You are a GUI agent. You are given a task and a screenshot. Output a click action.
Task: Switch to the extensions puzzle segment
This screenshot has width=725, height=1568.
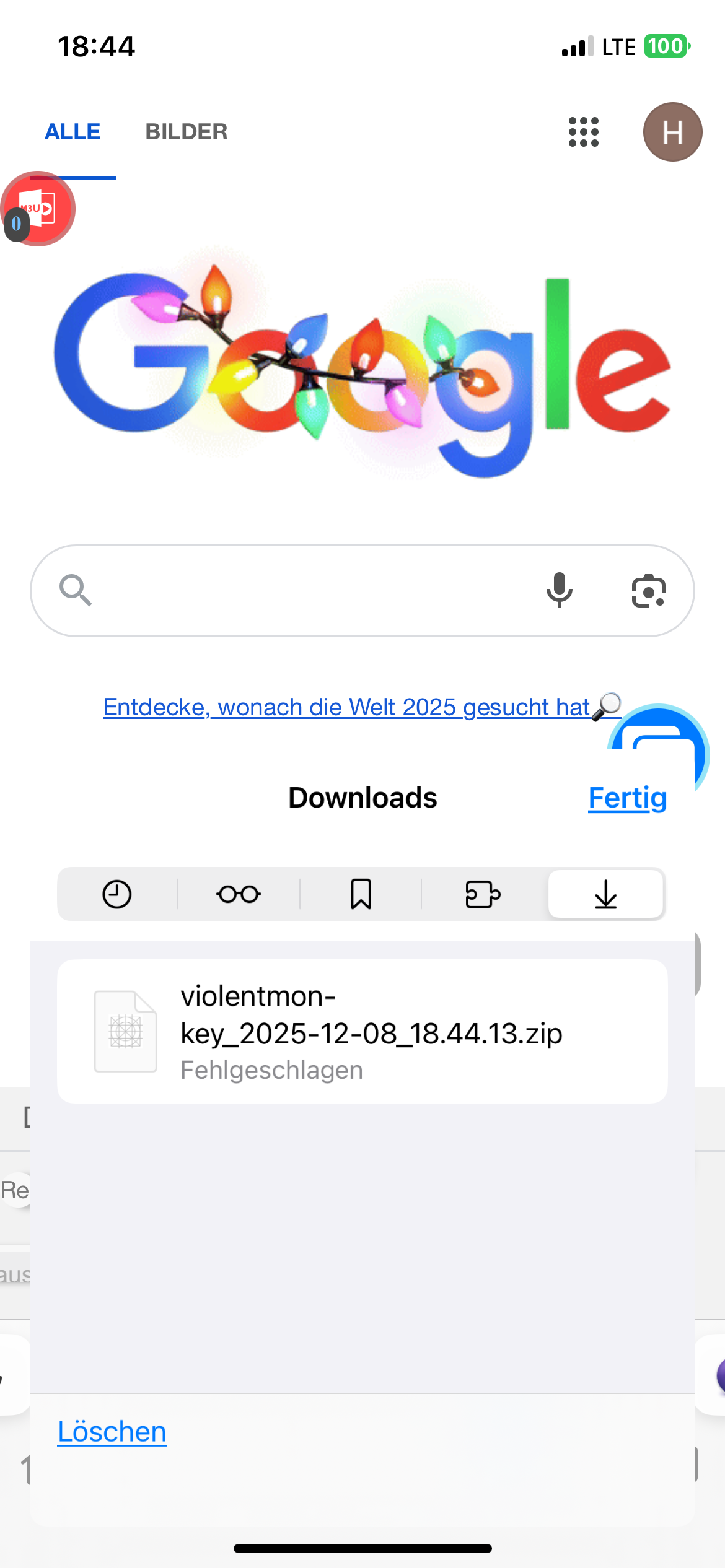(483, 894)
